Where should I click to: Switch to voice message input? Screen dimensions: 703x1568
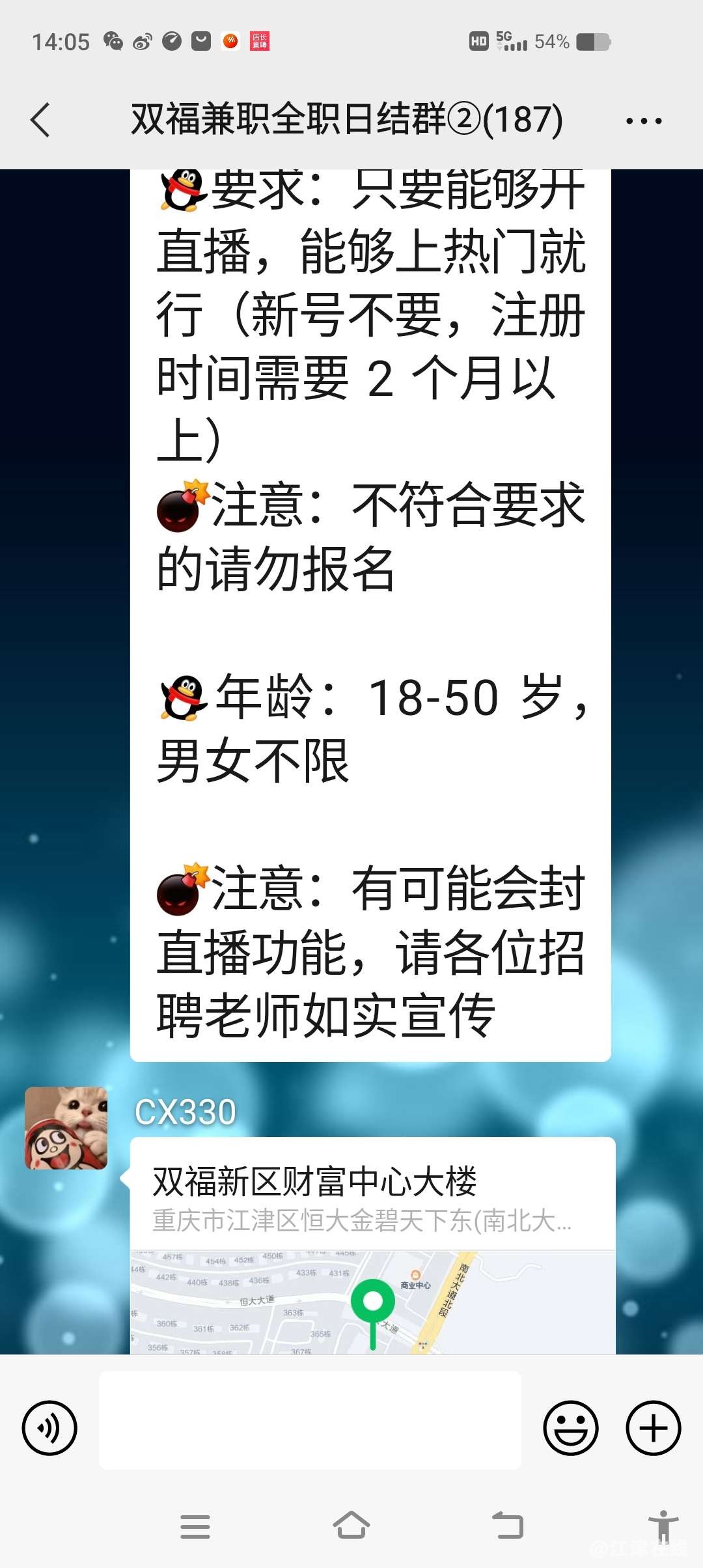click(x=49, y=1428)
